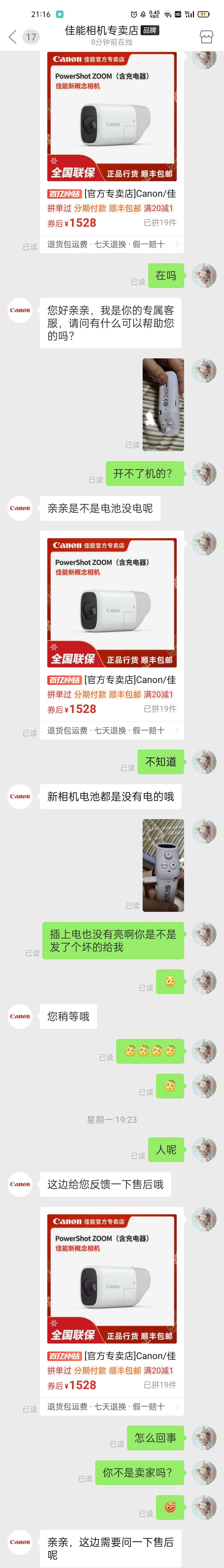Open the 佳能相机专卖店 store page icon
Screen dimensions: 224x1568
click(x=206, y=36)
